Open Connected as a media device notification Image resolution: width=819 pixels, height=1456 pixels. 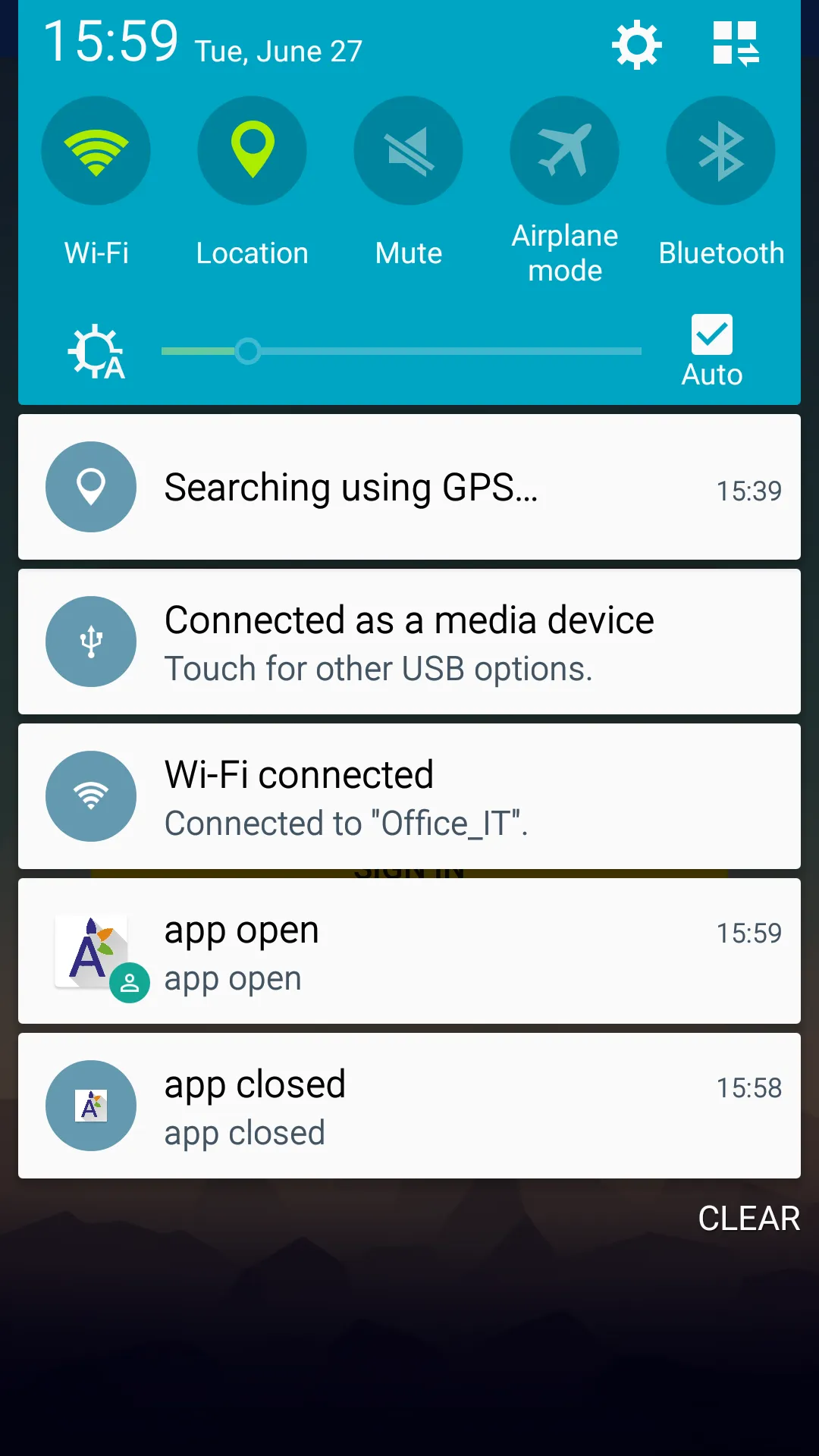(409, 642)
